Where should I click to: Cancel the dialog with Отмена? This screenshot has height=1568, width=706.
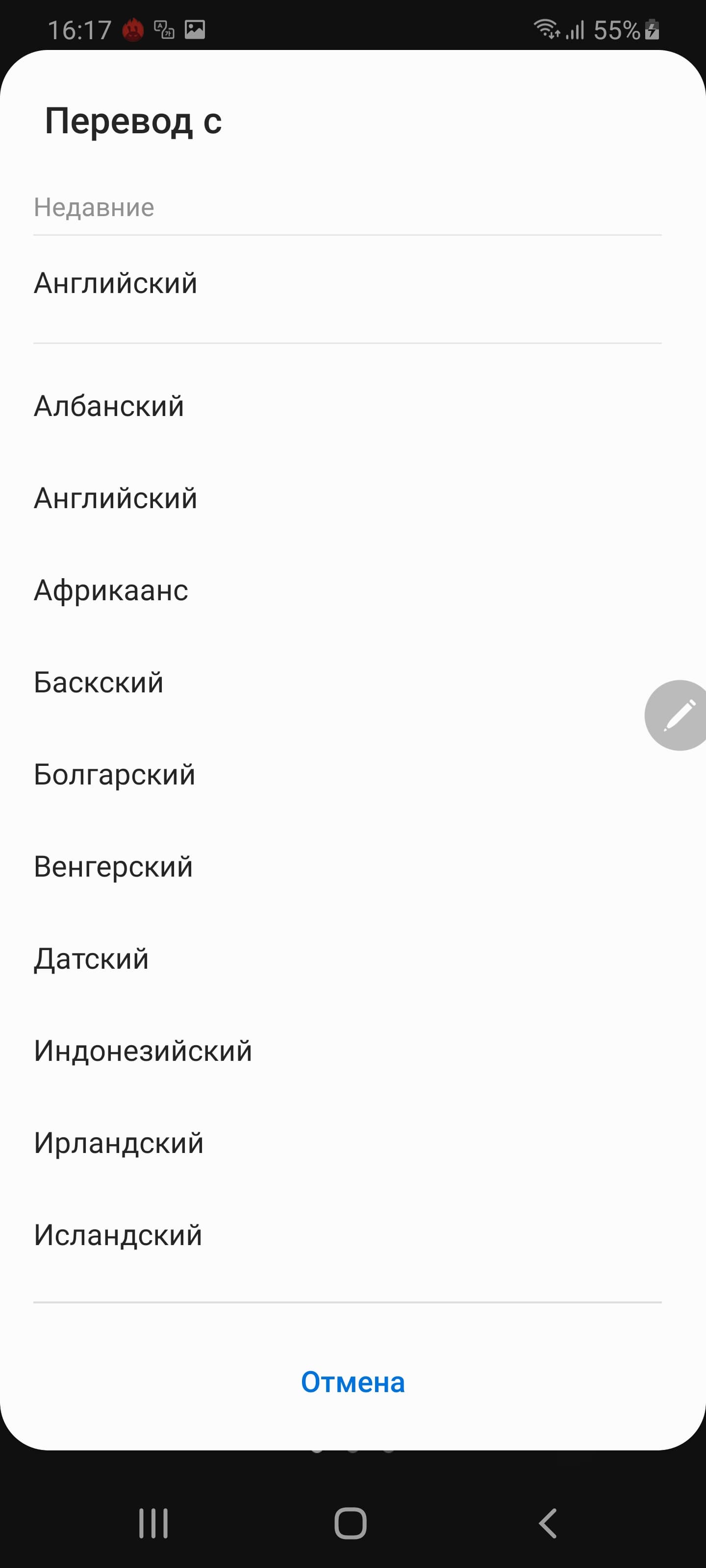[353, 1382]
